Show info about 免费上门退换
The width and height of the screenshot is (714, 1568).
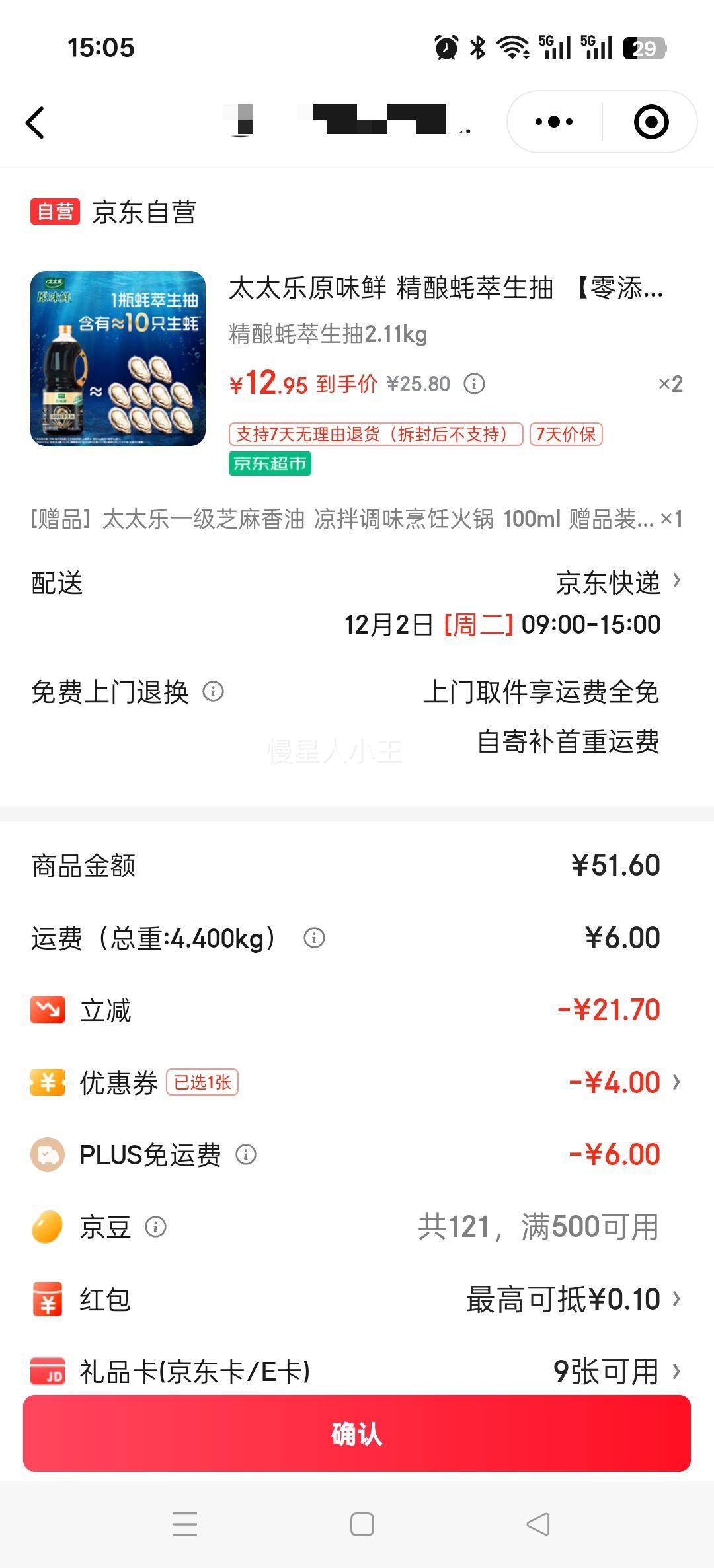click(213, 692)
